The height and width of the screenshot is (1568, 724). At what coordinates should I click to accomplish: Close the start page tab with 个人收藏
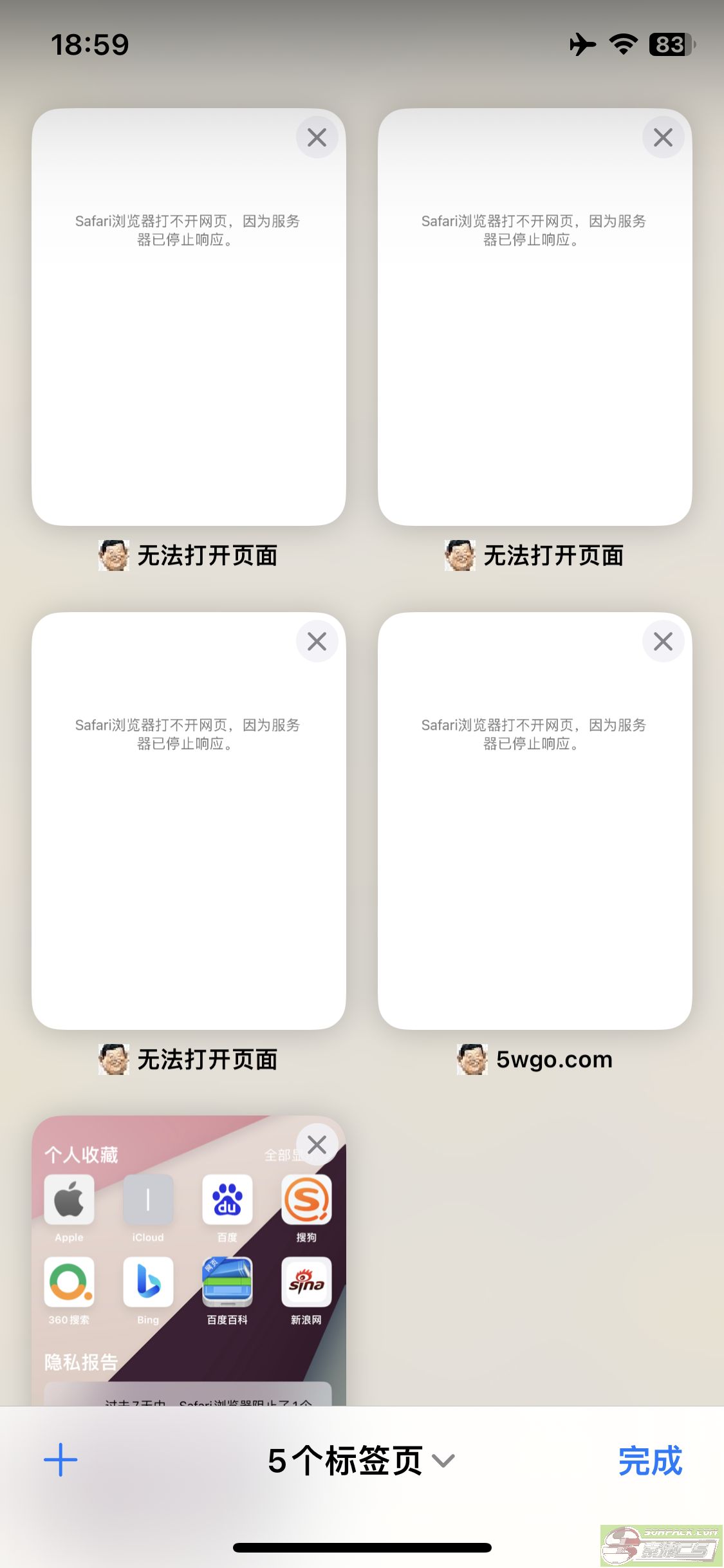(x=317, y=1144)
